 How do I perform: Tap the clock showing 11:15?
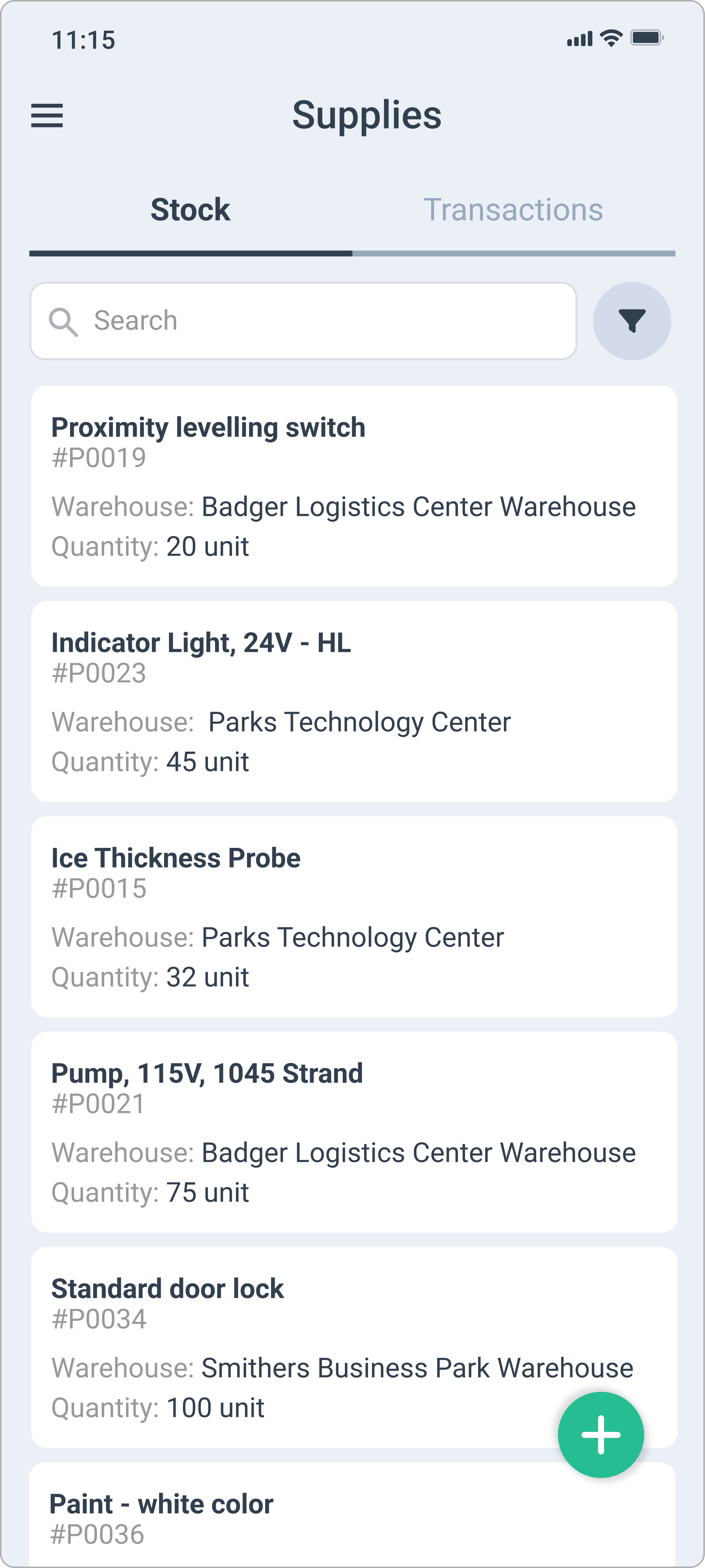[x=83, y=40]
